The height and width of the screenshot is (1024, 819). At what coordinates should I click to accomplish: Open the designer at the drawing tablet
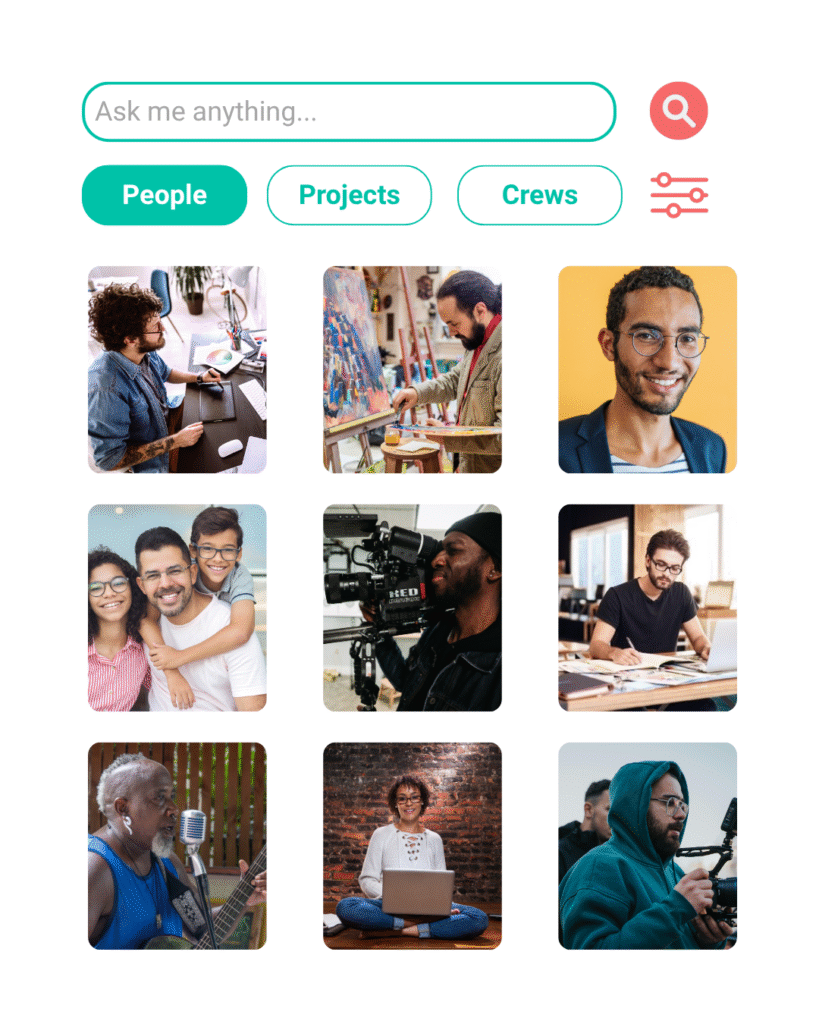click(177, 369)
